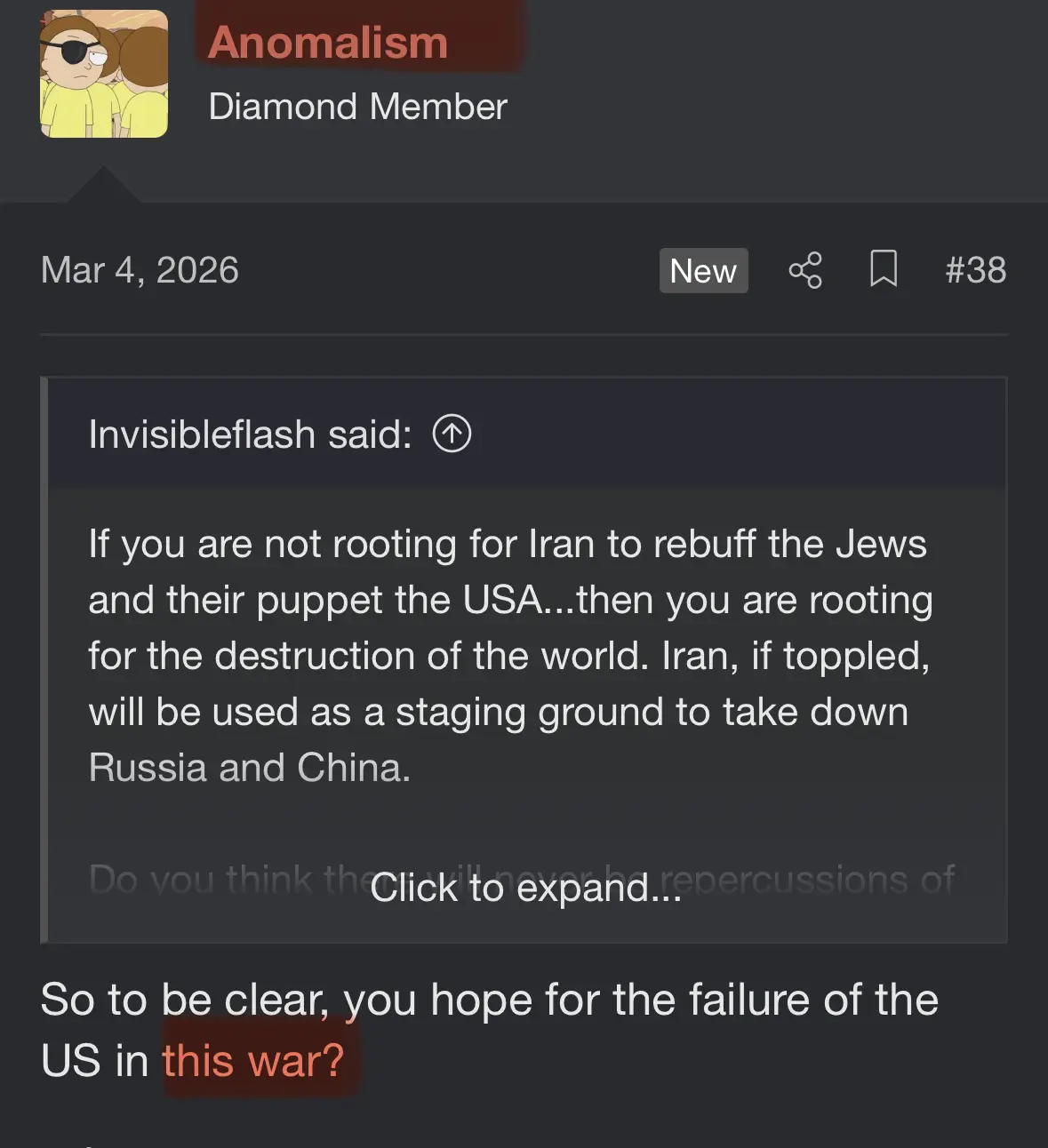Open the #38 post permalink
This screenshot has width=1048, height=1148.
[975, 270]
